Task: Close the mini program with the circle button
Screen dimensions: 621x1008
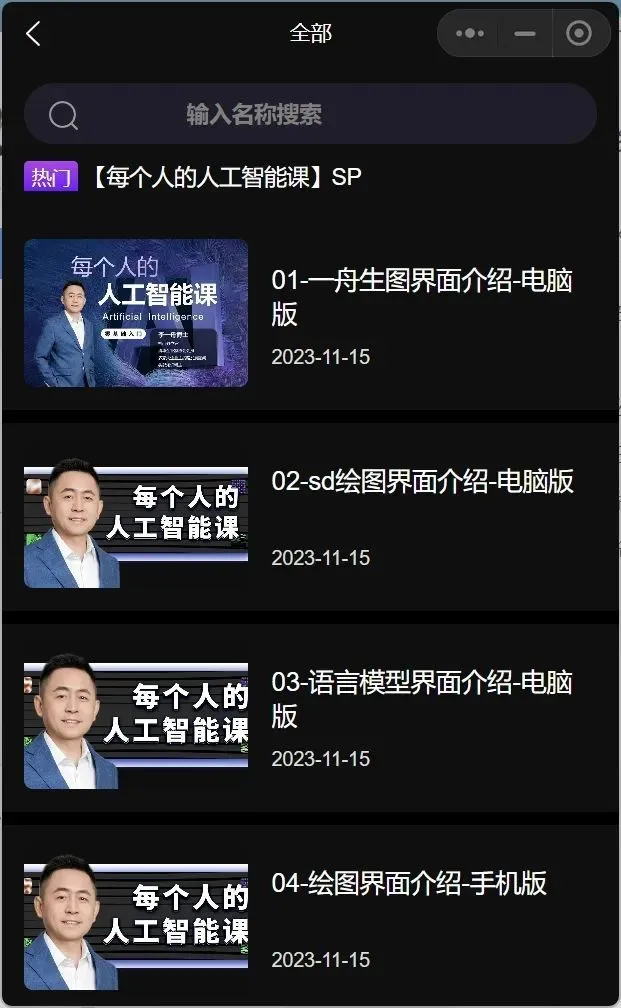Action: [579, 33]
